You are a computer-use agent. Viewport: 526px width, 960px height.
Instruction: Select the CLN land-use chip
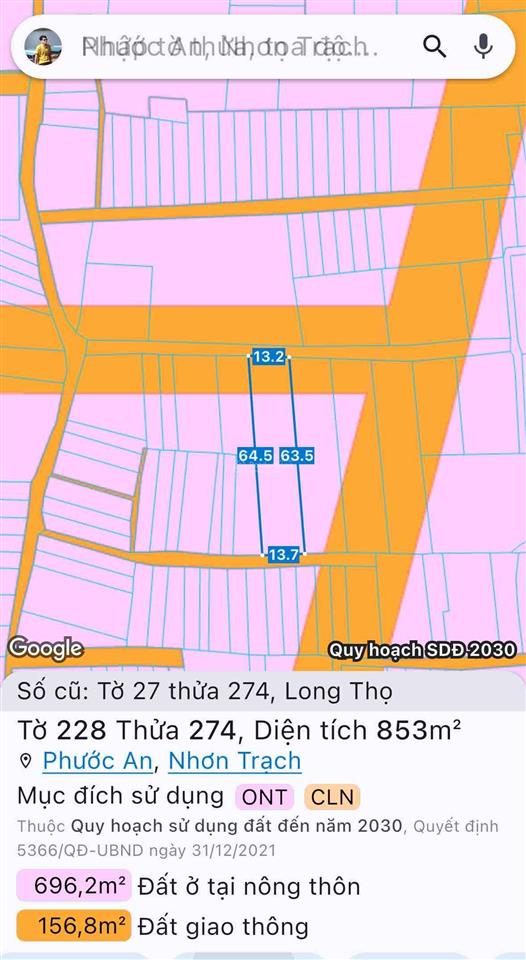tap(332, 797)
